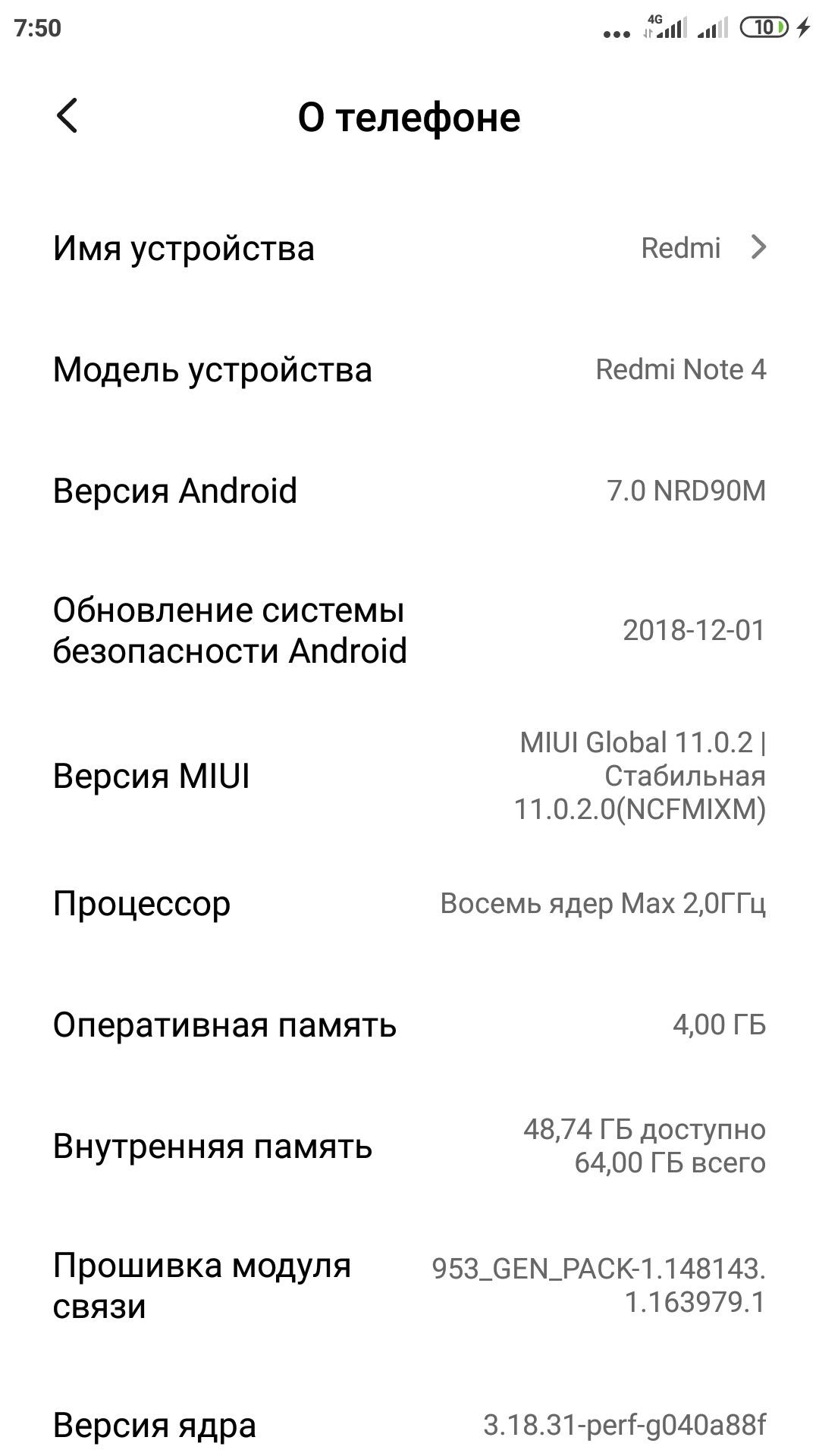The image size is (819, 1456).
Task: Open the Внутренняя память storage row
Action: pyautogui.click(x=409, y=1146)
